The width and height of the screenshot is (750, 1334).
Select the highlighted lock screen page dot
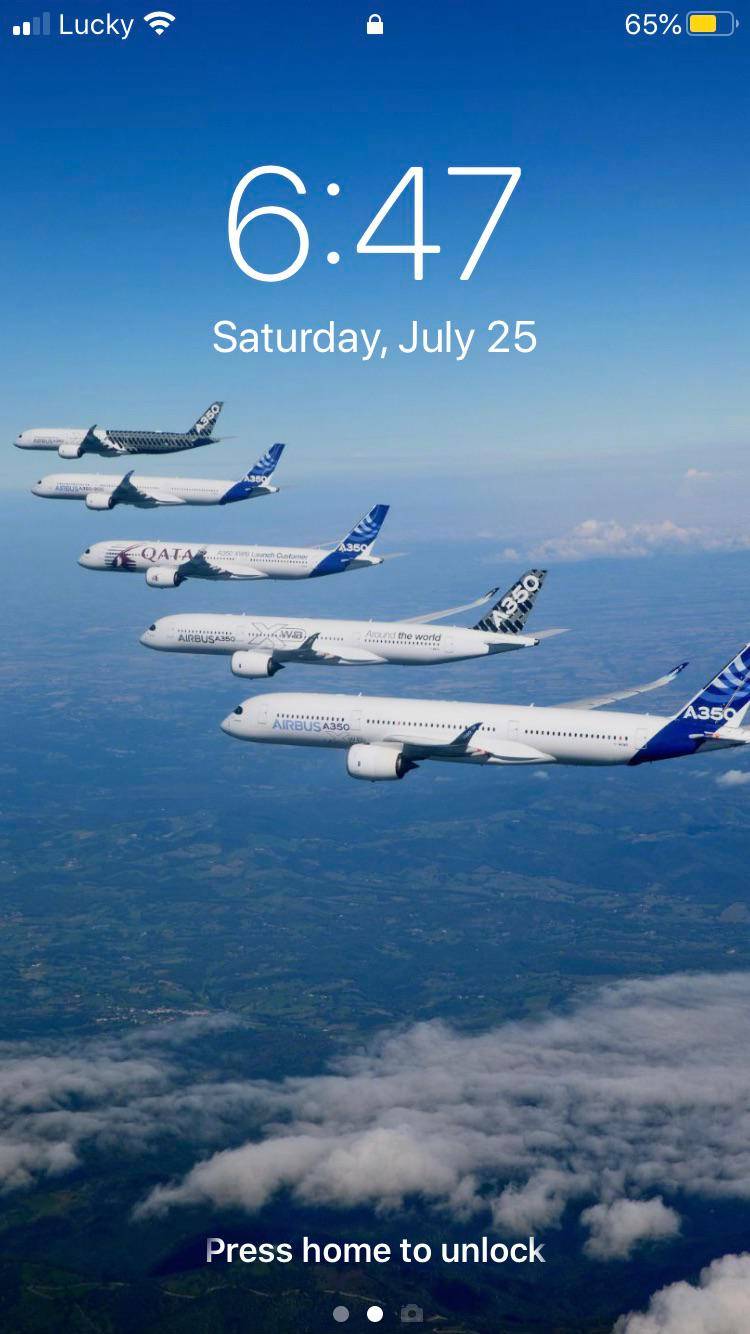click(x=375, y=1311)
